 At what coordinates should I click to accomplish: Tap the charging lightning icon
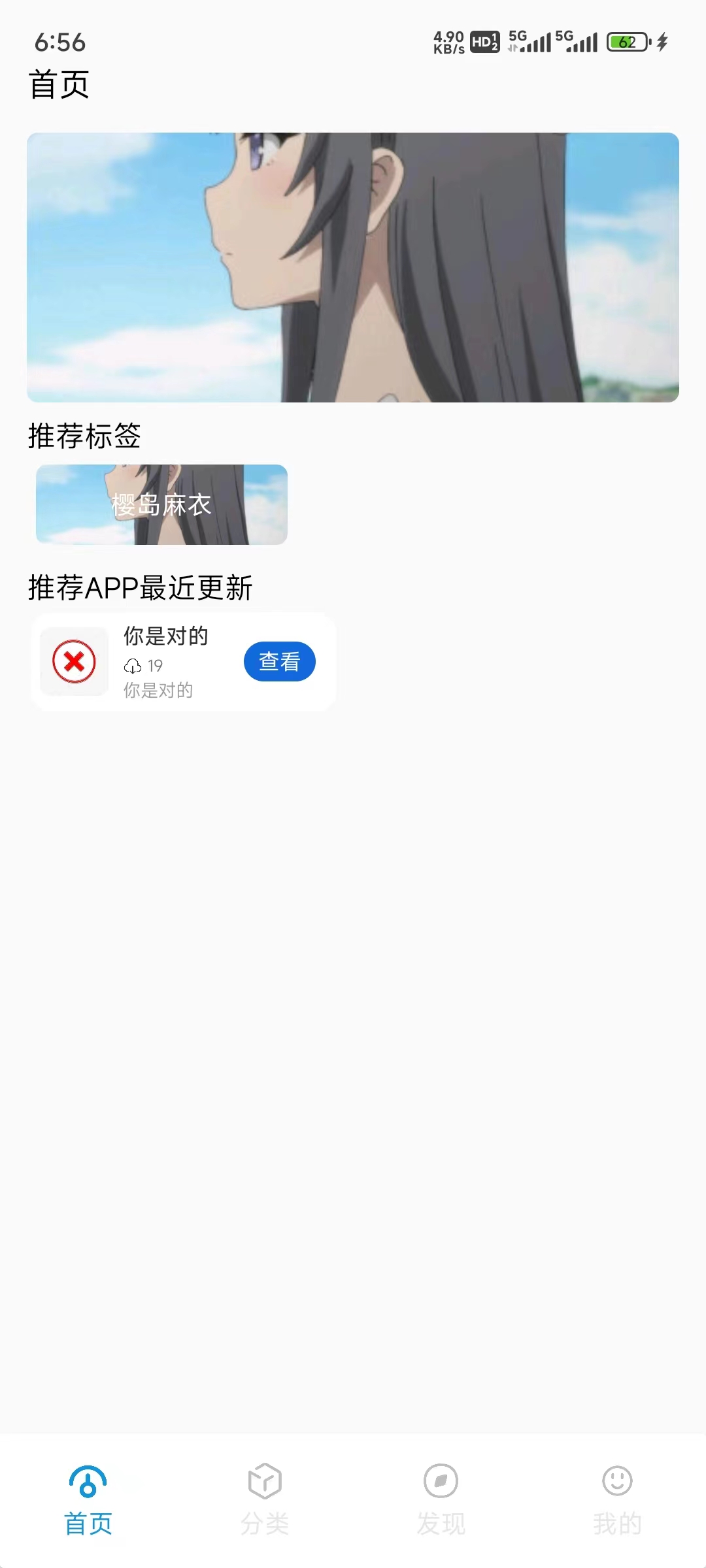click(x=662, y=41)
